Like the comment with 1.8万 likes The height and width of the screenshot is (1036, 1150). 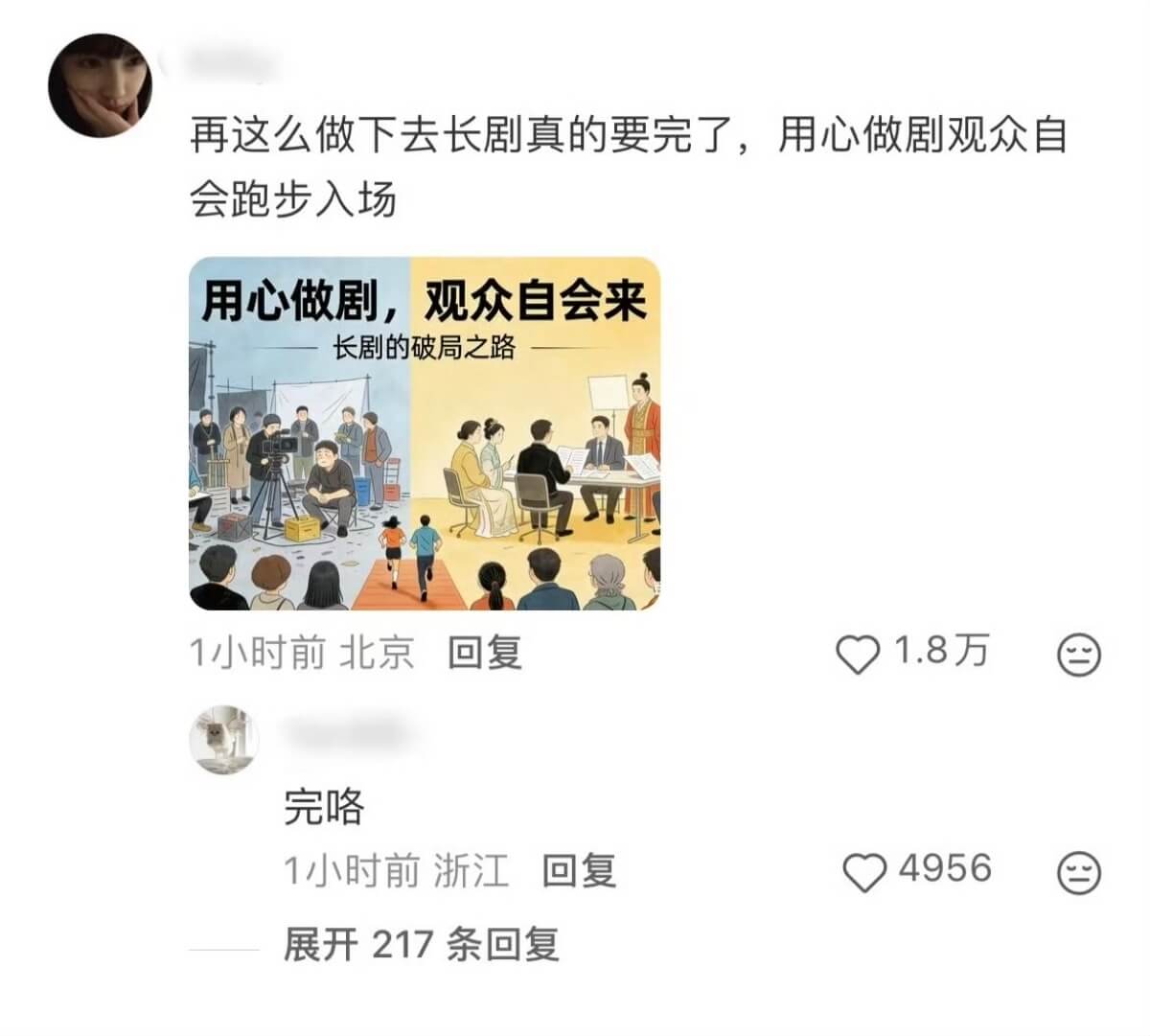pos(857,656)
